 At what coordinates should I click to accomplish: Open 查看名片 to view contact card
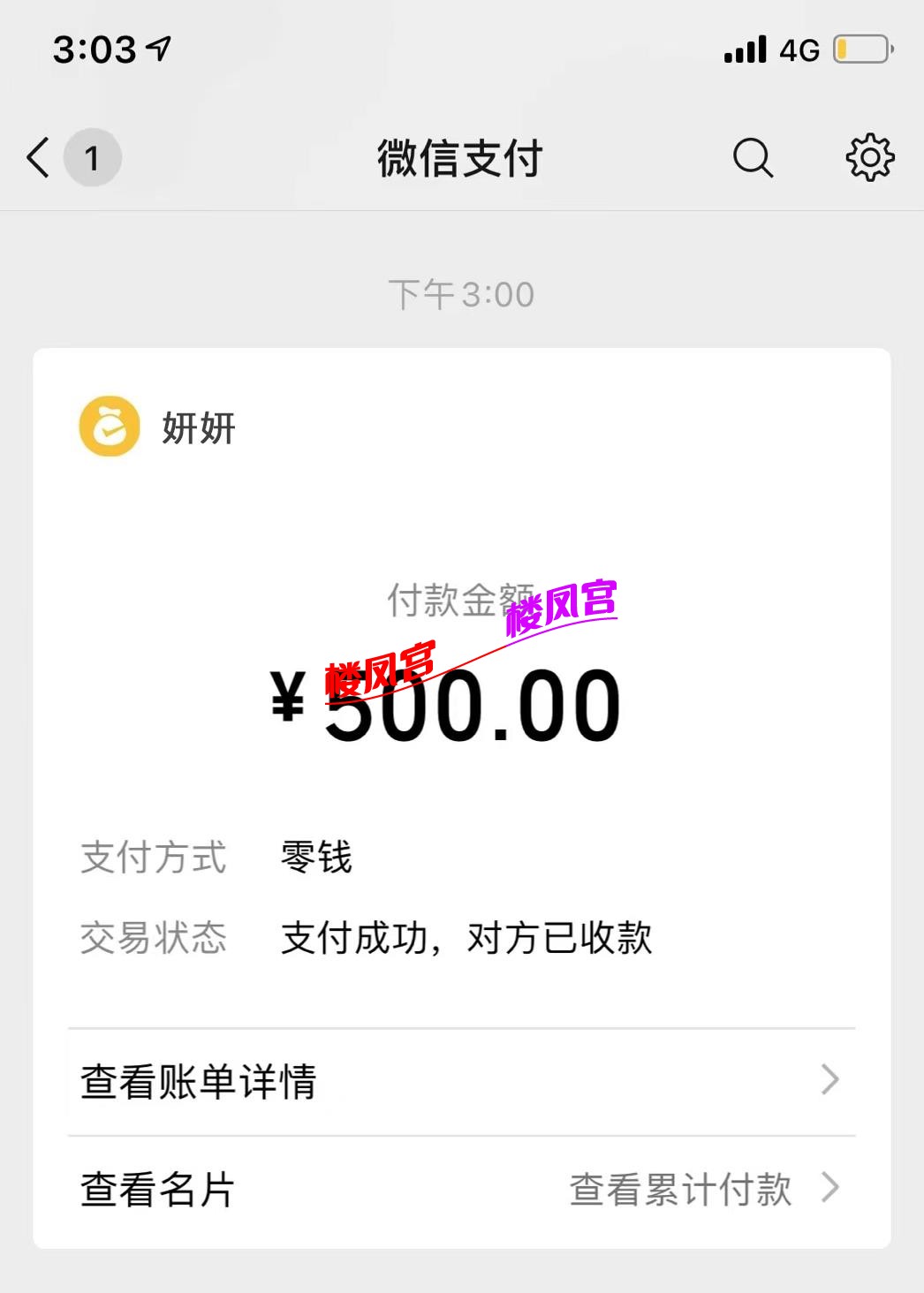coord(155,1189)
